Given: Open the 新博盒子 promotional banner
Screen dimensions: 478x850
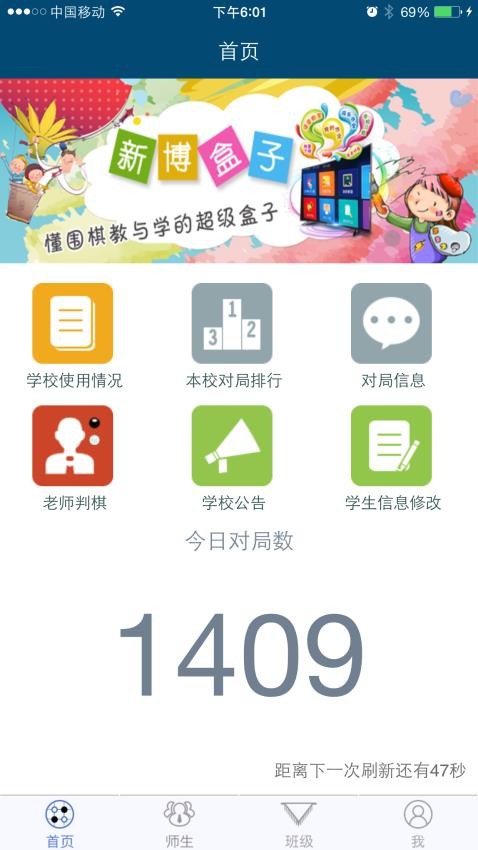Looking at the screenshot, I should tap(239, 171).
